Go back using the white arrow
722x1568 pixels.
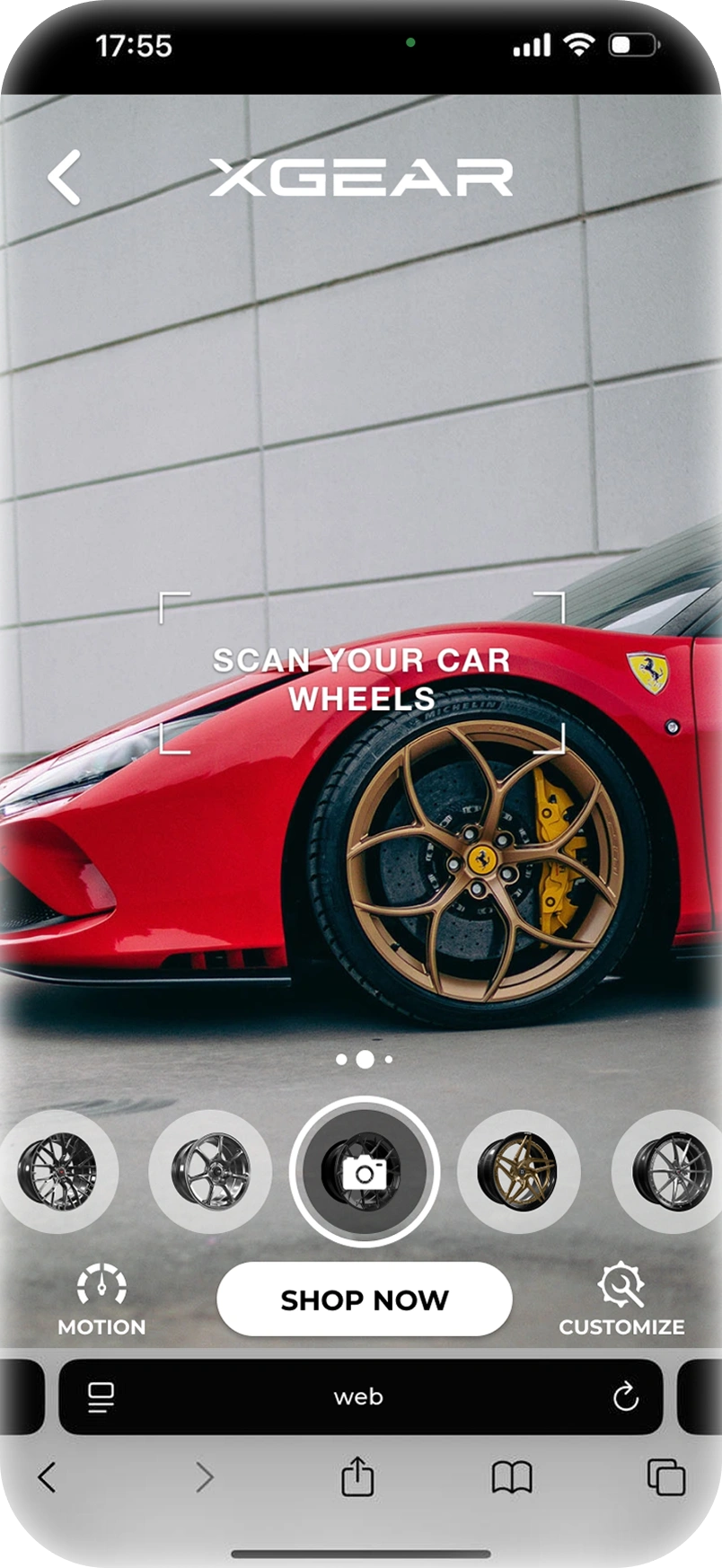click(65, 177)
